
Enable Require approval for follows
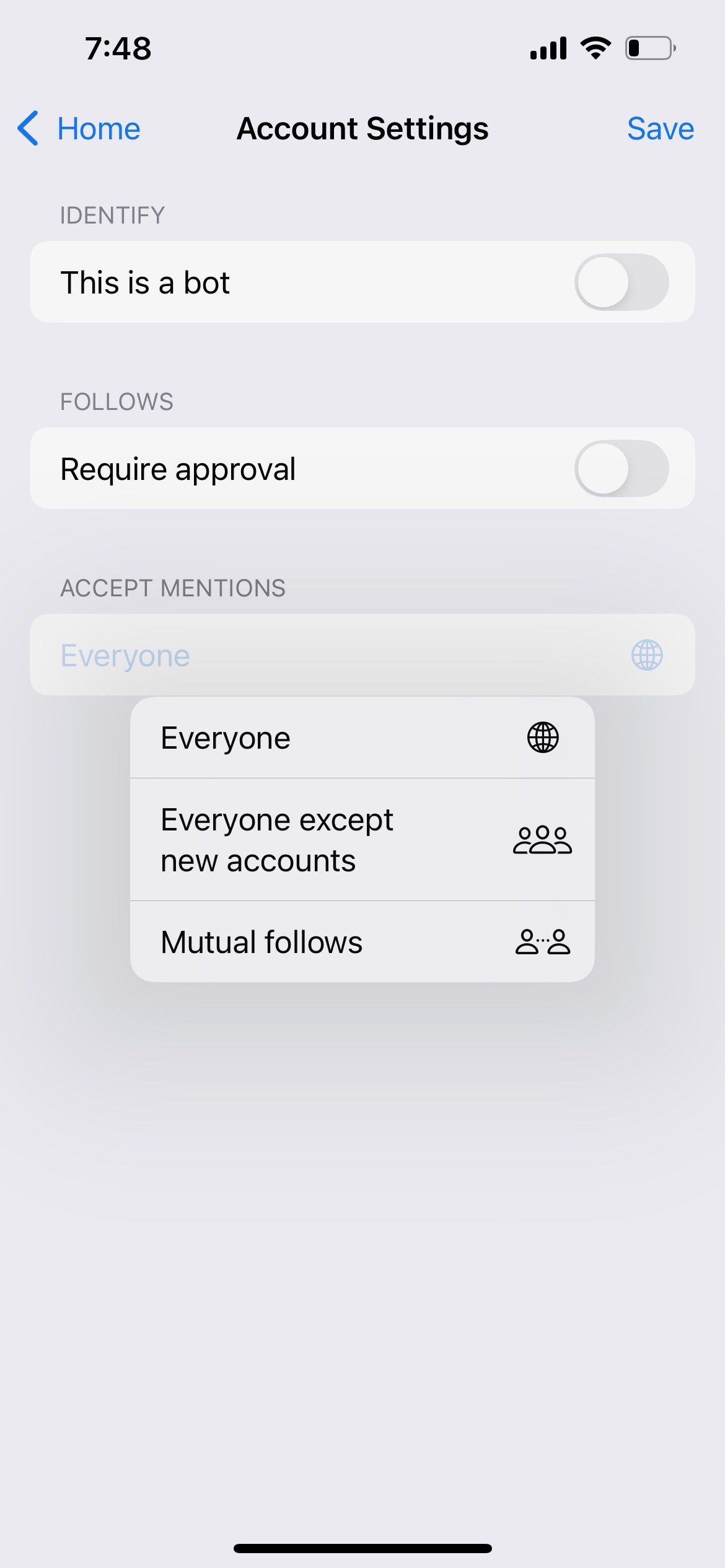(621, 469)
